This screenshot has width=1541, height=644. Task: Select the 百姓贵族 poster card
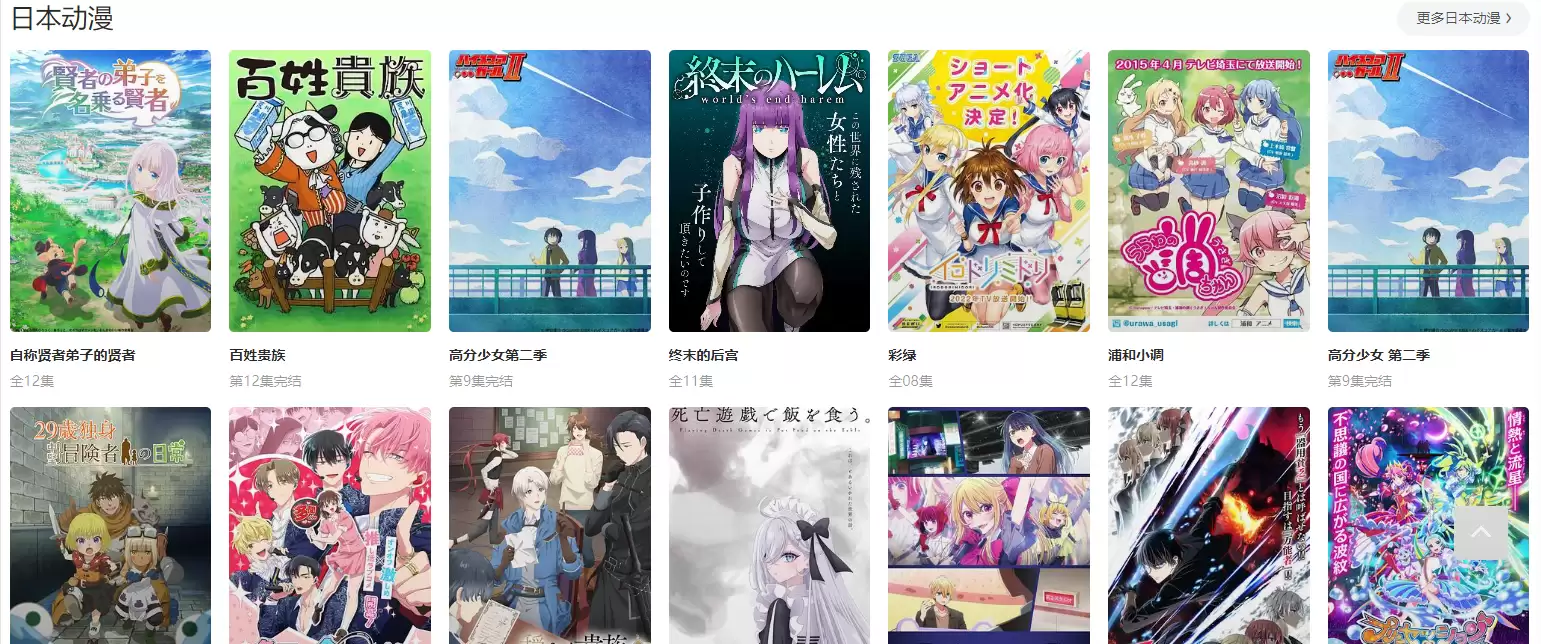[x=330, y=191]
